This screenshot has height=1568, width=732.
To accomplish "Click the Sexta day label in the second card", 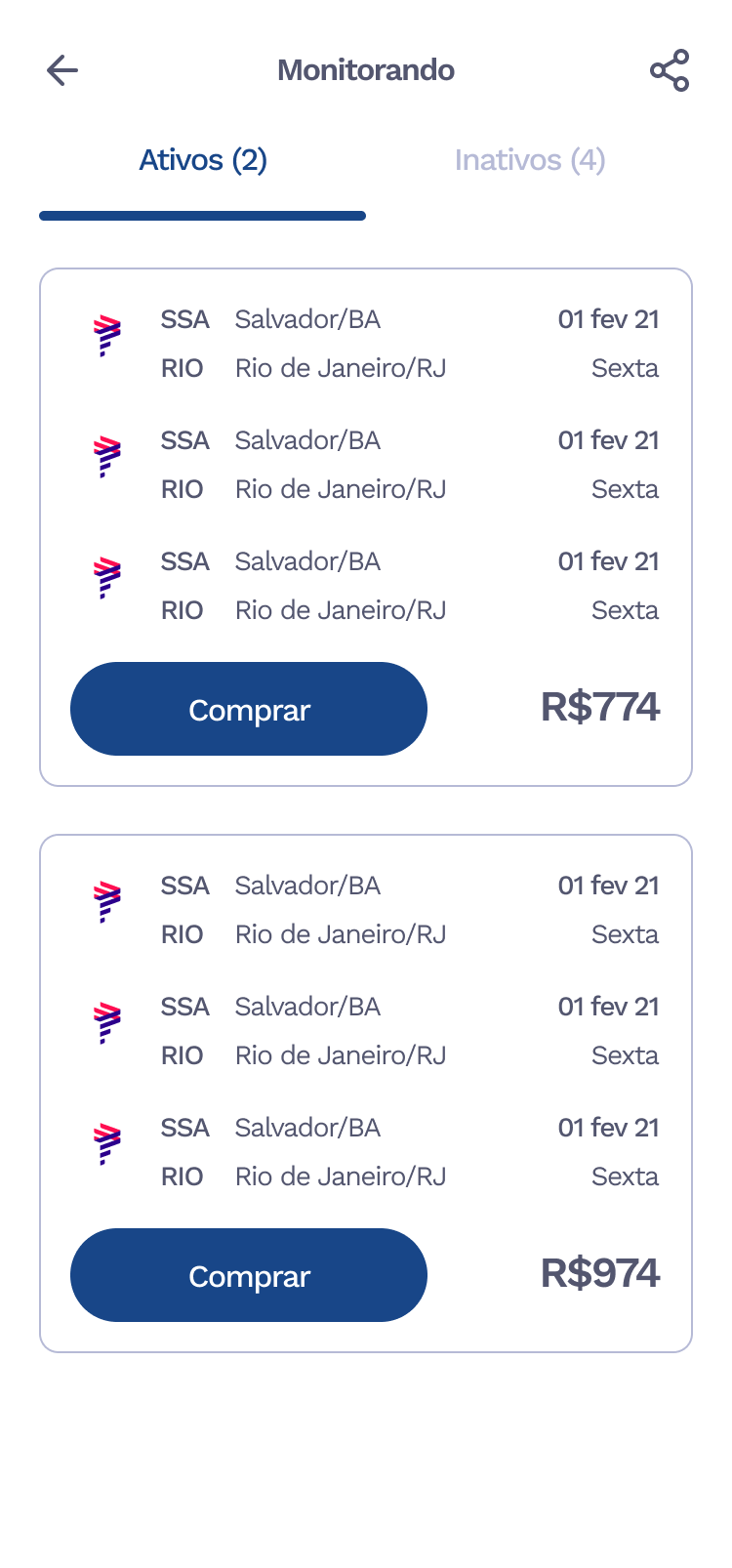I will (x=626, y=934).
